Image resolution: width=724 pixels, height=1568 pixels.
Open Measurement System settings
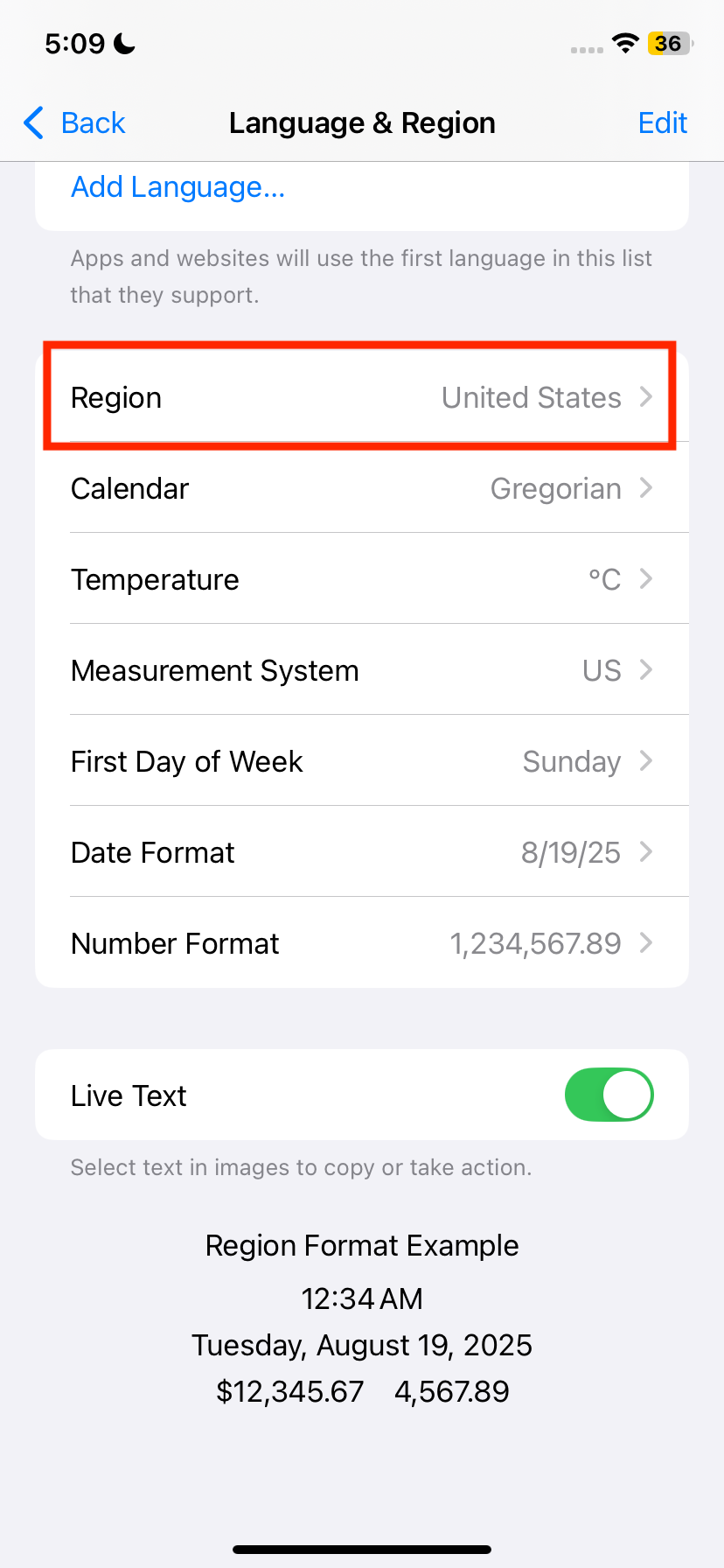pos(361,670)
